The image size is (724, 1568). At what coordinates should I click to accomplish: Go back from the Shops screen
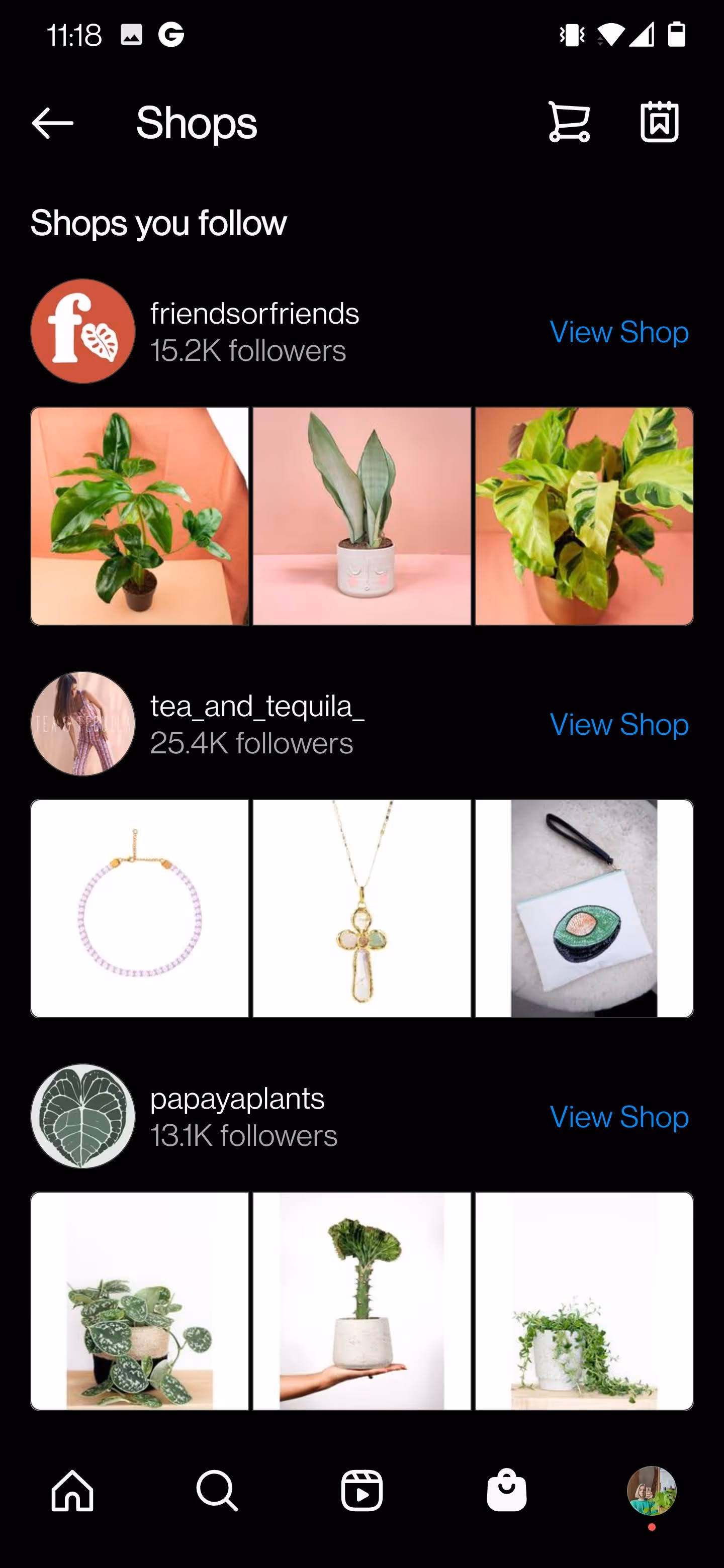coord(52,123)
